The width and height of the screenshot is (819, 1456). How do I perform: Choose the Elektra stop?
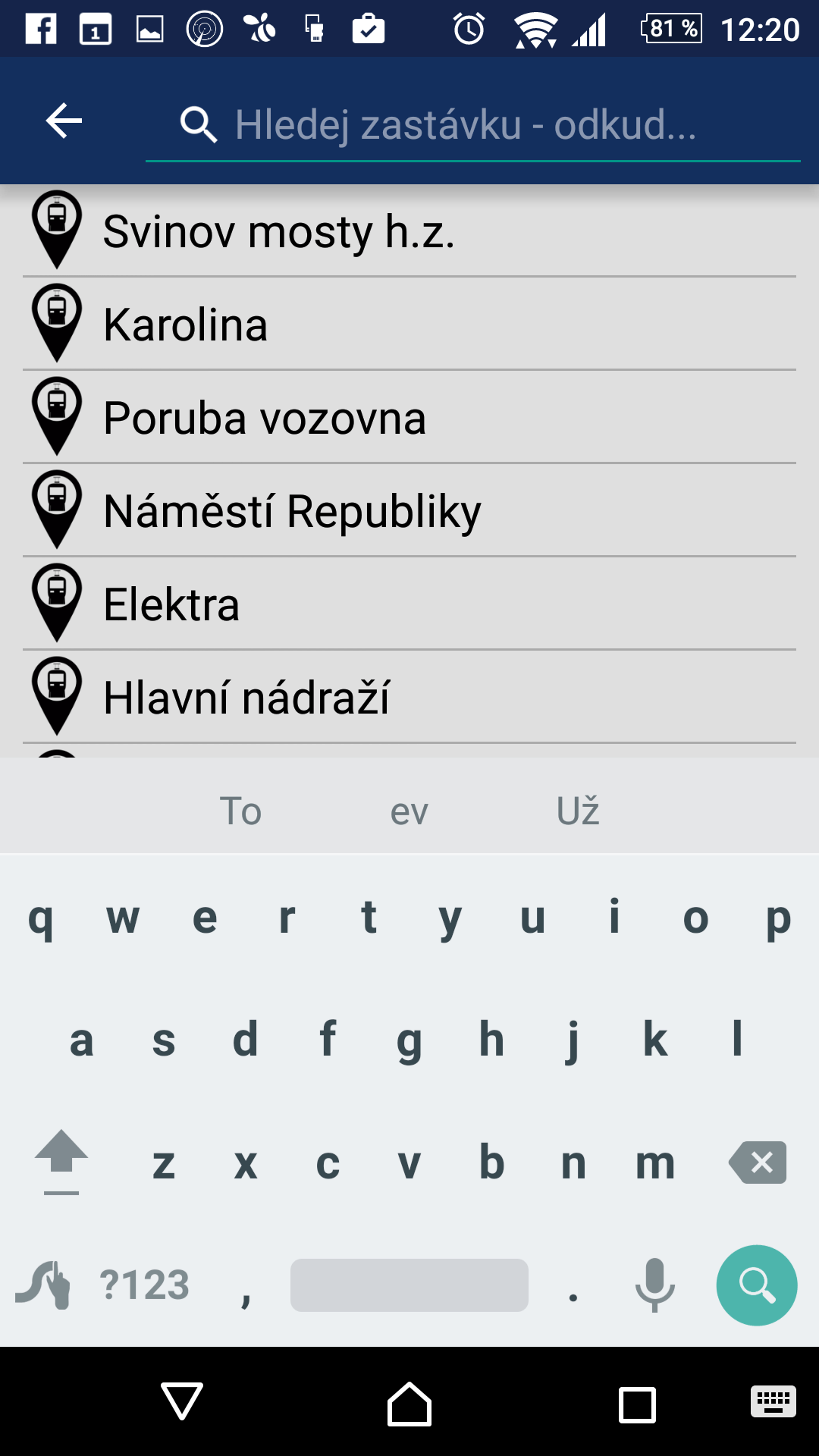[x=409, y=604]
